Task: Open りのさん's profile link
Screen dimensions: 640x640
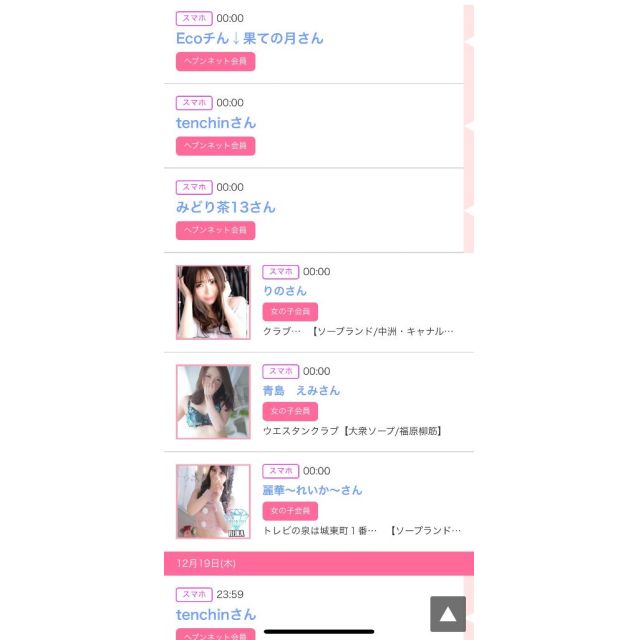Action: coord(284,291)
